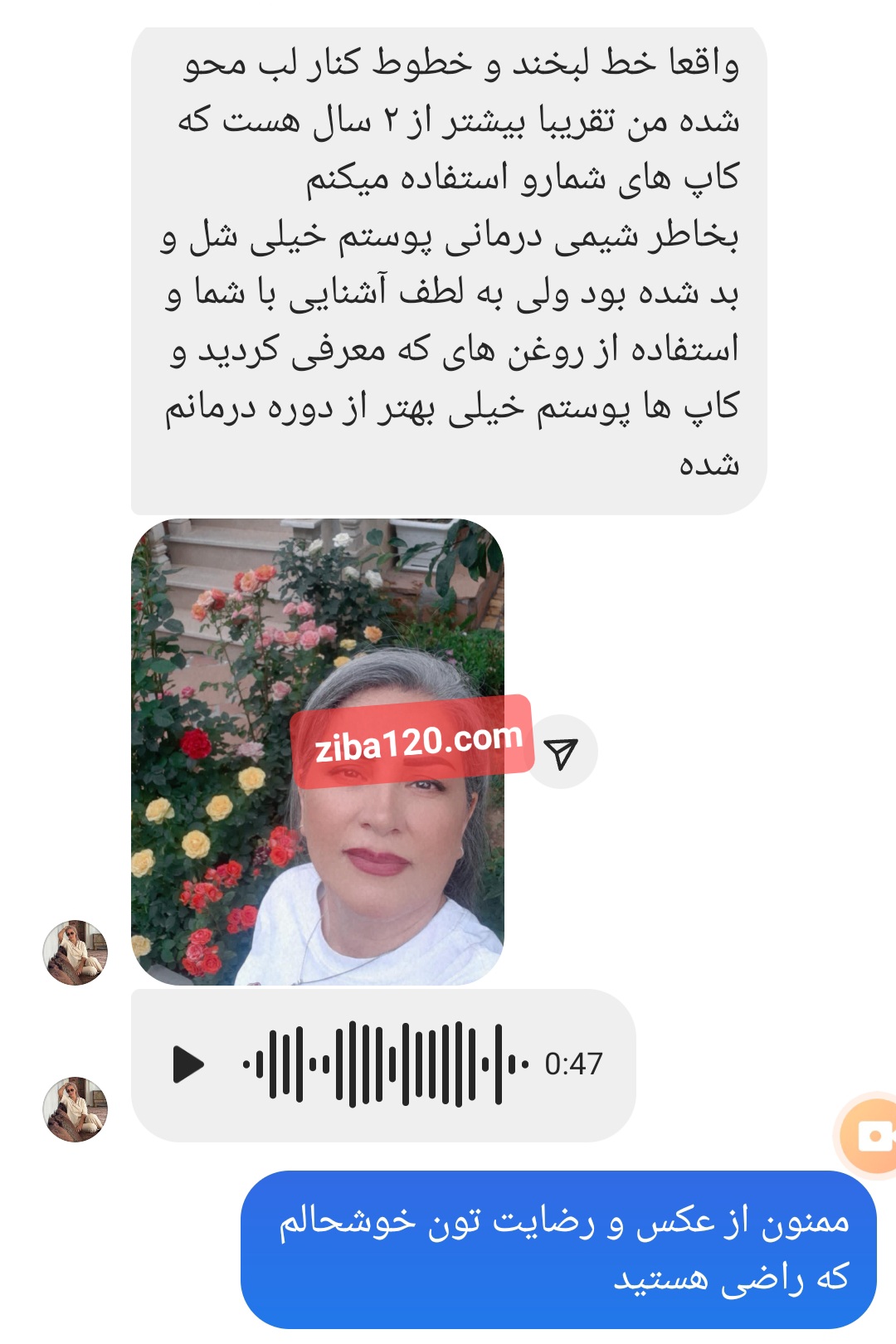Open sender's profile picture beside the voice message
Image resolution: width=896 pixels, height=1344 pixels.
click(75, 1109)
